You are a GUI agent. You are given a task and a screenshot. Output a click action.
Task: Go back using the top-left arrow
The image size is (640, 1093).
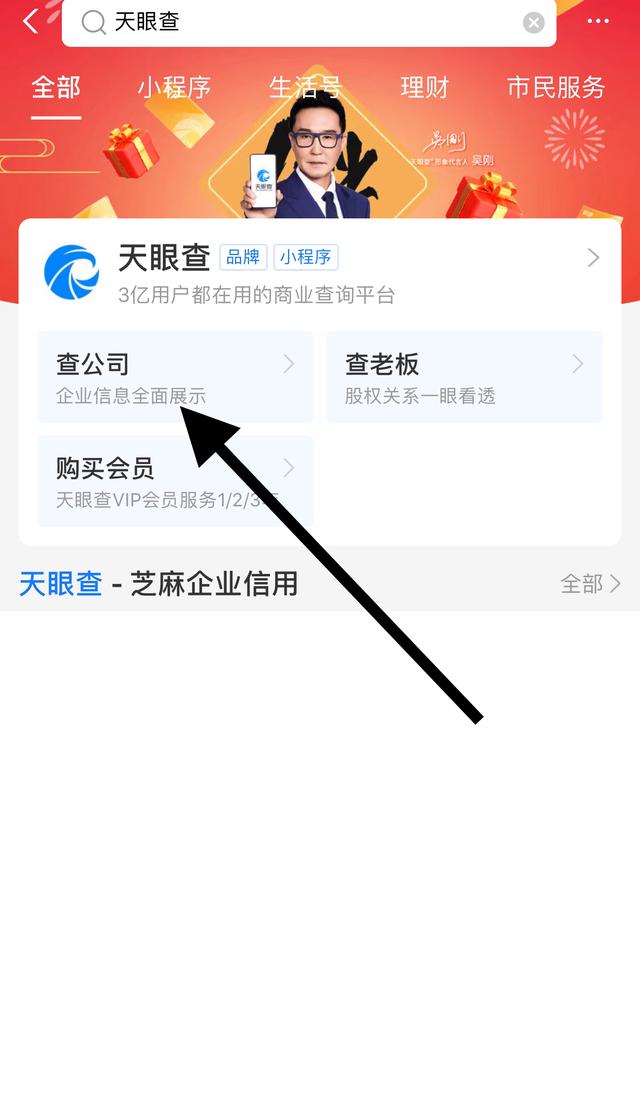click(x=30, y=21)
